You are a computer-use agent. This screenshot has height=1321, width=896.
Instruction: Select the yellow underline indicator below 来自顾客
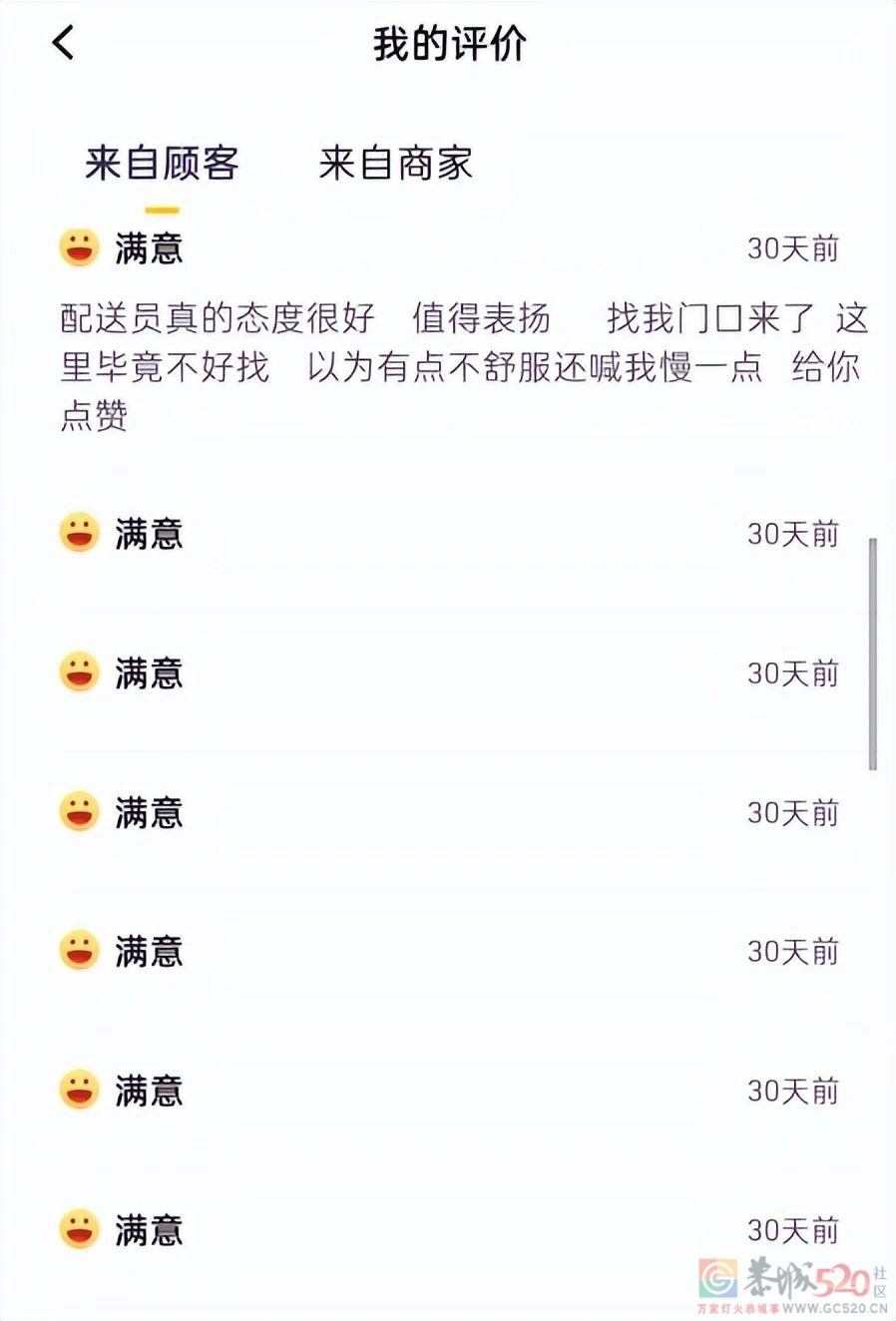pyautogui.click(x=162, y=208)
